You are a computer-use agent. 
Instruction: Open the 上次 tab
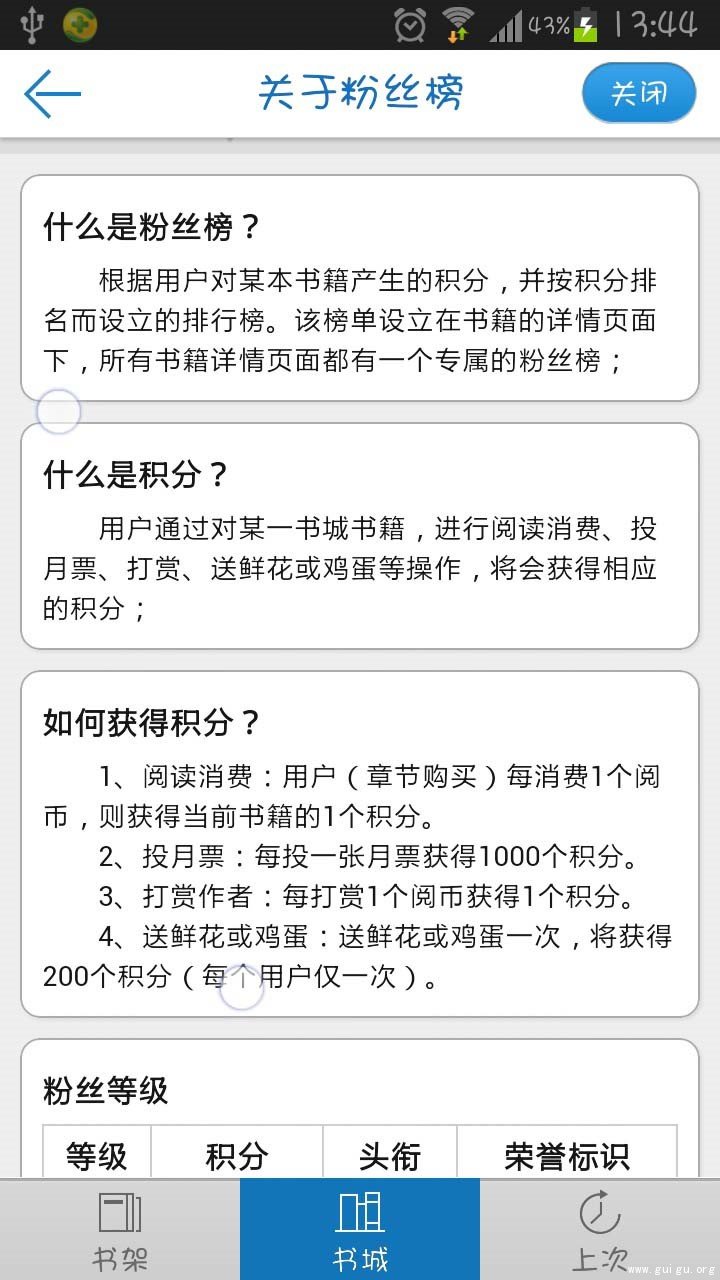pos(600,1229)
